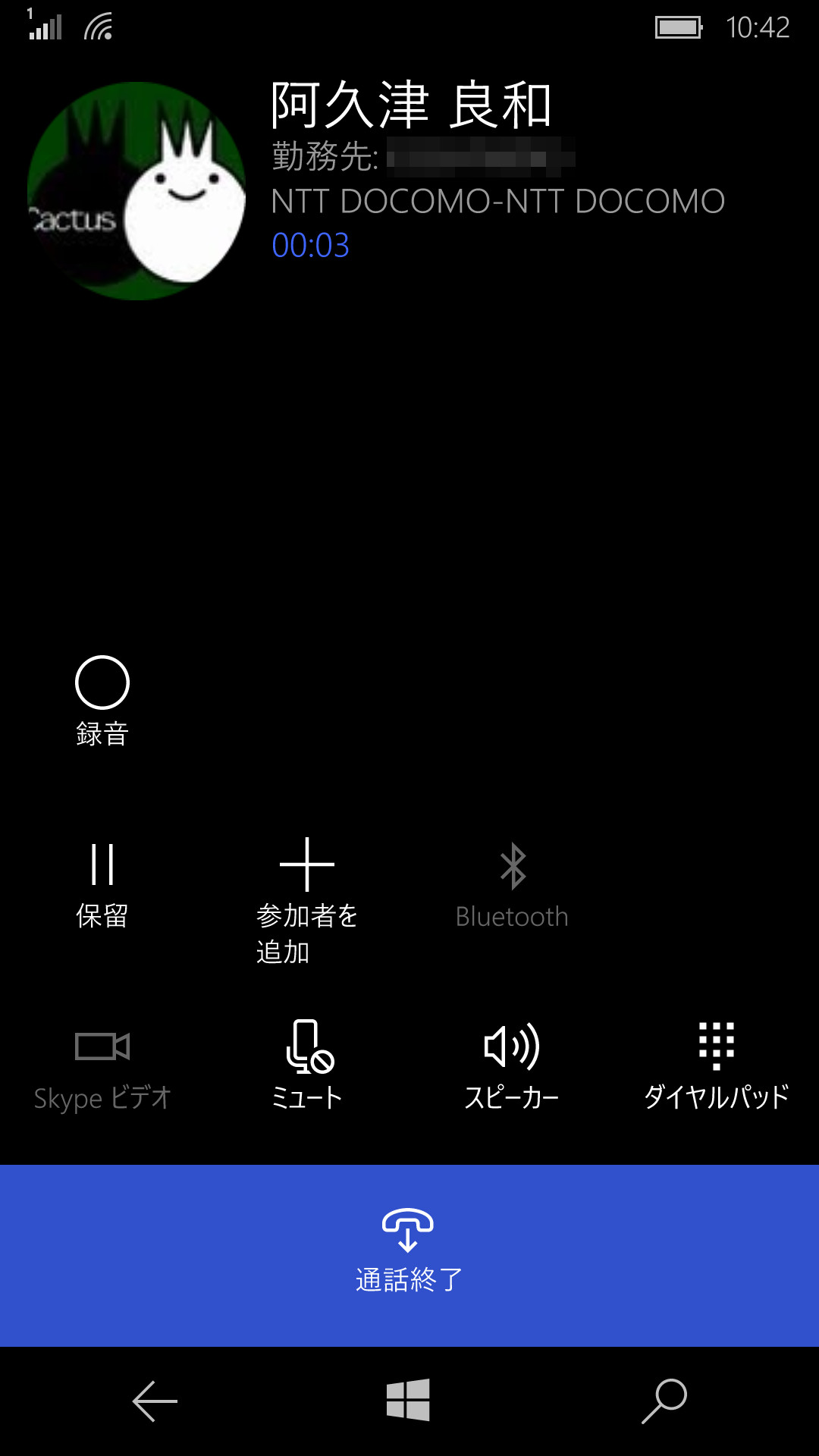
Task: Tap the battery indicator in the status bar
Action: tap(677, 27)
